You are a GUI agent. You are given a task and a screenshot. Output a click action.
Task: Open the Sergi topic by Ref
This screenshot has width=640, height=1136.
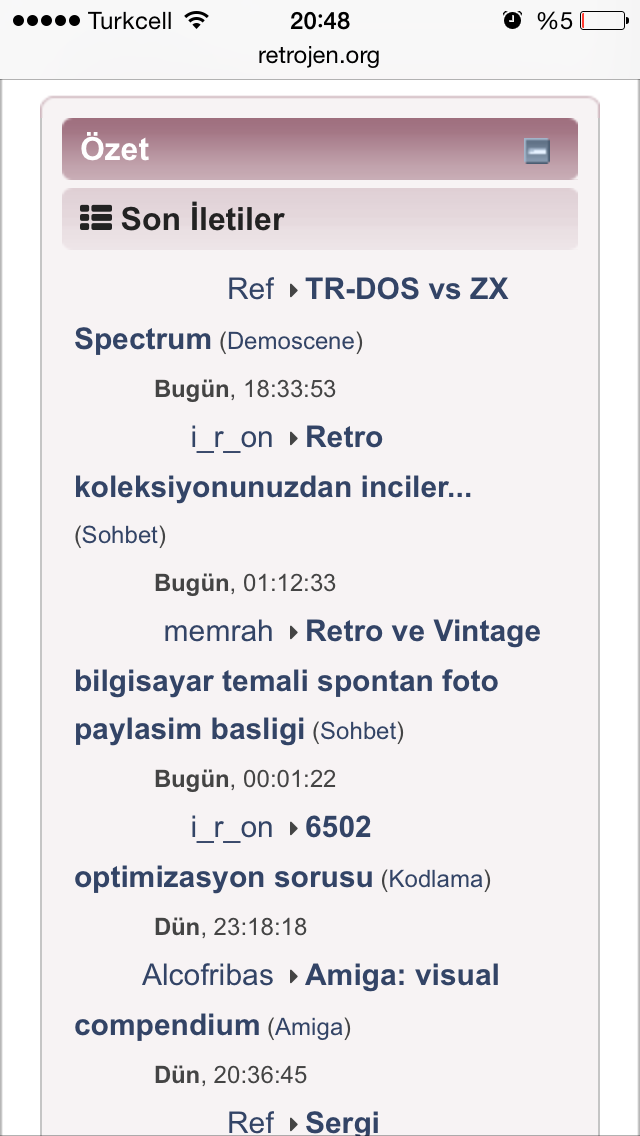342,1122
